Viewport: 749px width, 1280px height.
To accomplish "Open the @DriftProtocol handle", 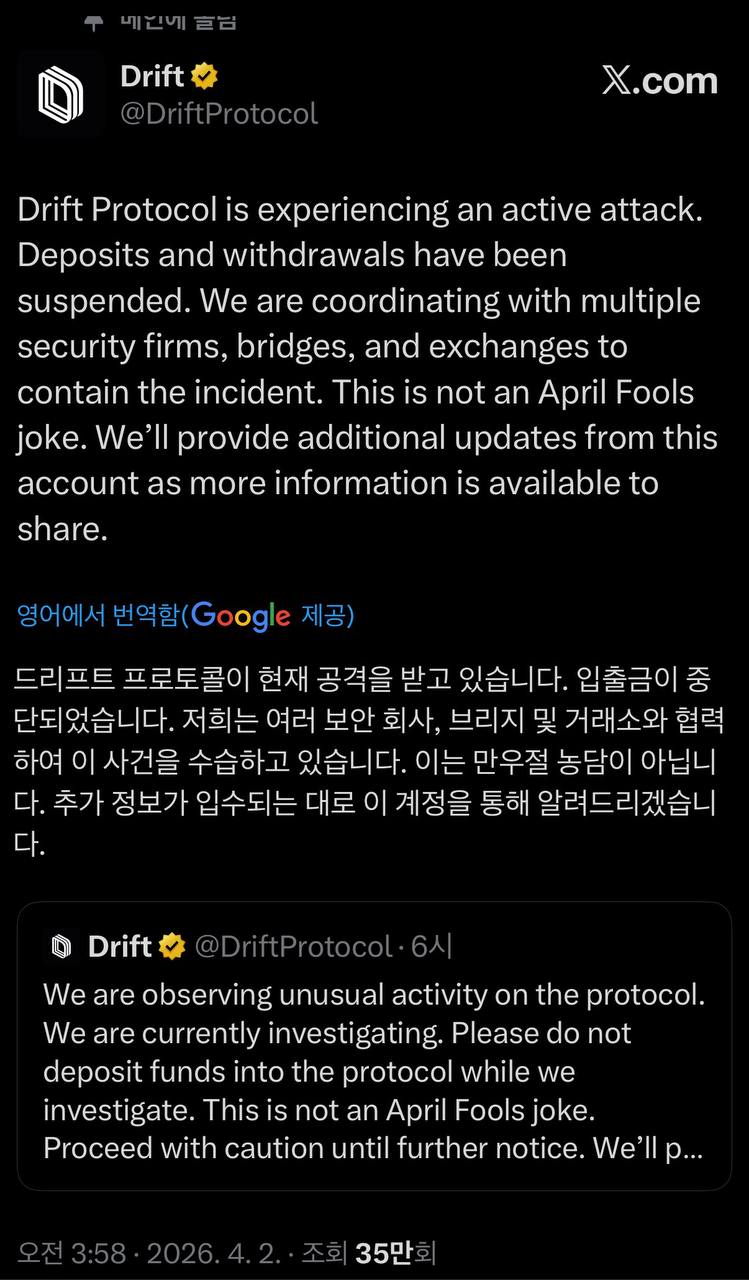I will [219, 113].
